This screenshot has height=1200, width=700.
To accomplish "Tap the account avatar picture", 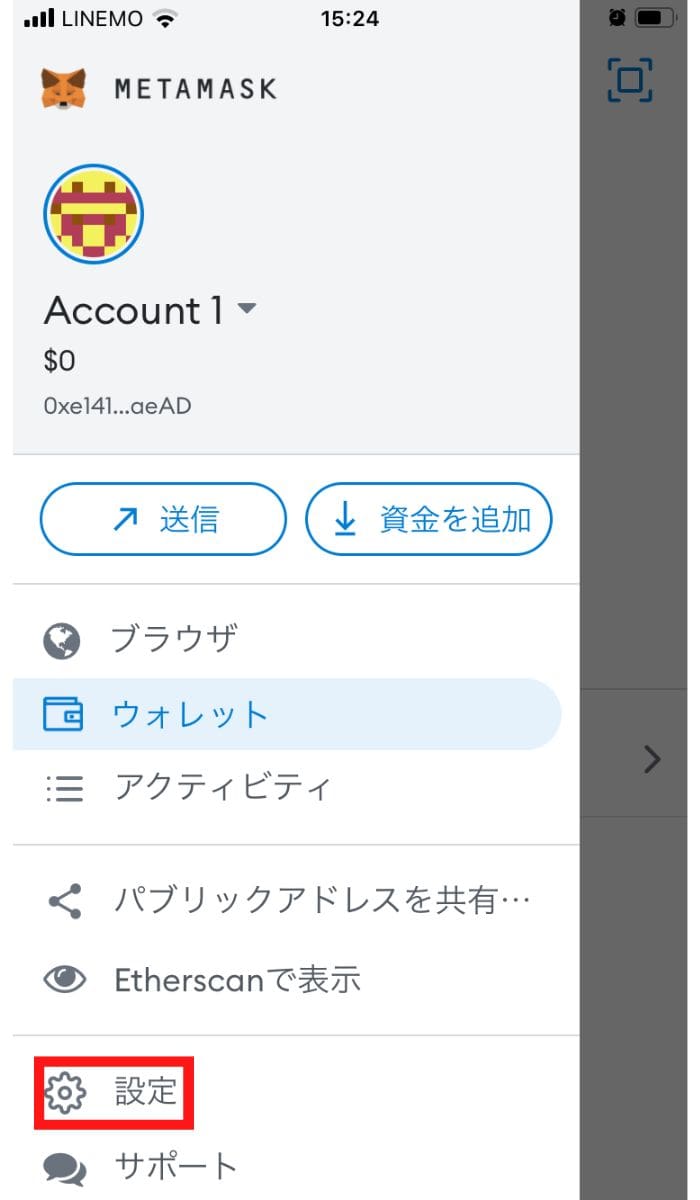I will (x=93, y=214).
